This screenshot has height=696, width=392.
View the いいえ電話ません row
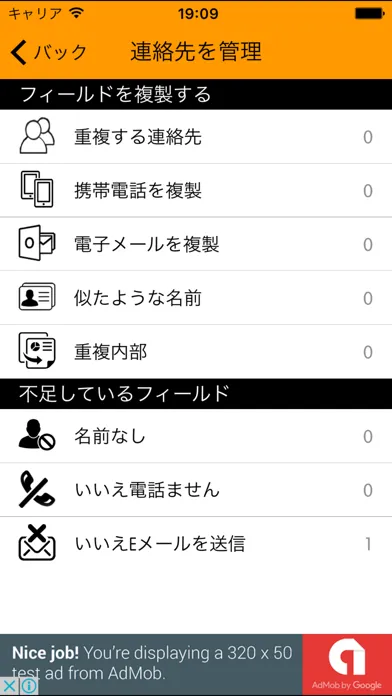(x=196, y=490)
